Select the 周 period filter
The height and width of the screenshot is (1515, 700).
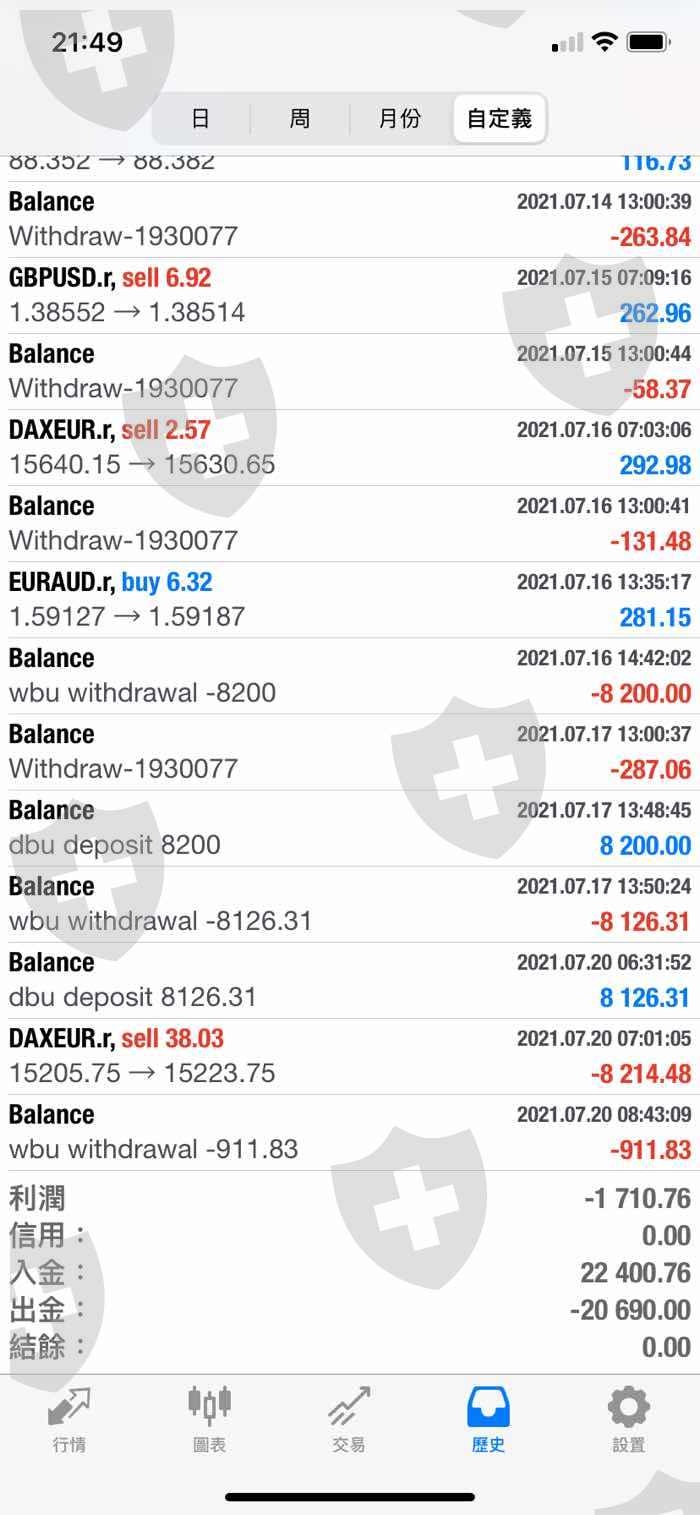[300, 119]
